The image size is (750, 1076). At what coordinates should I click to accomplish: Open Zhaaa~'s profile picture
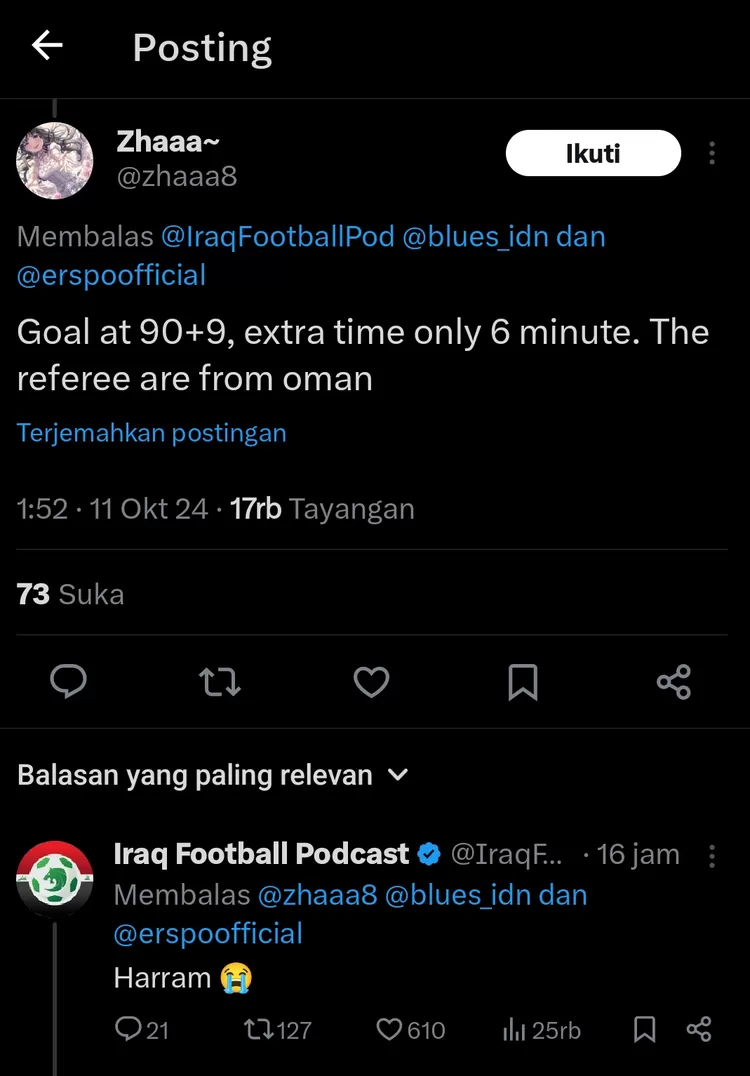pos(55,160)
